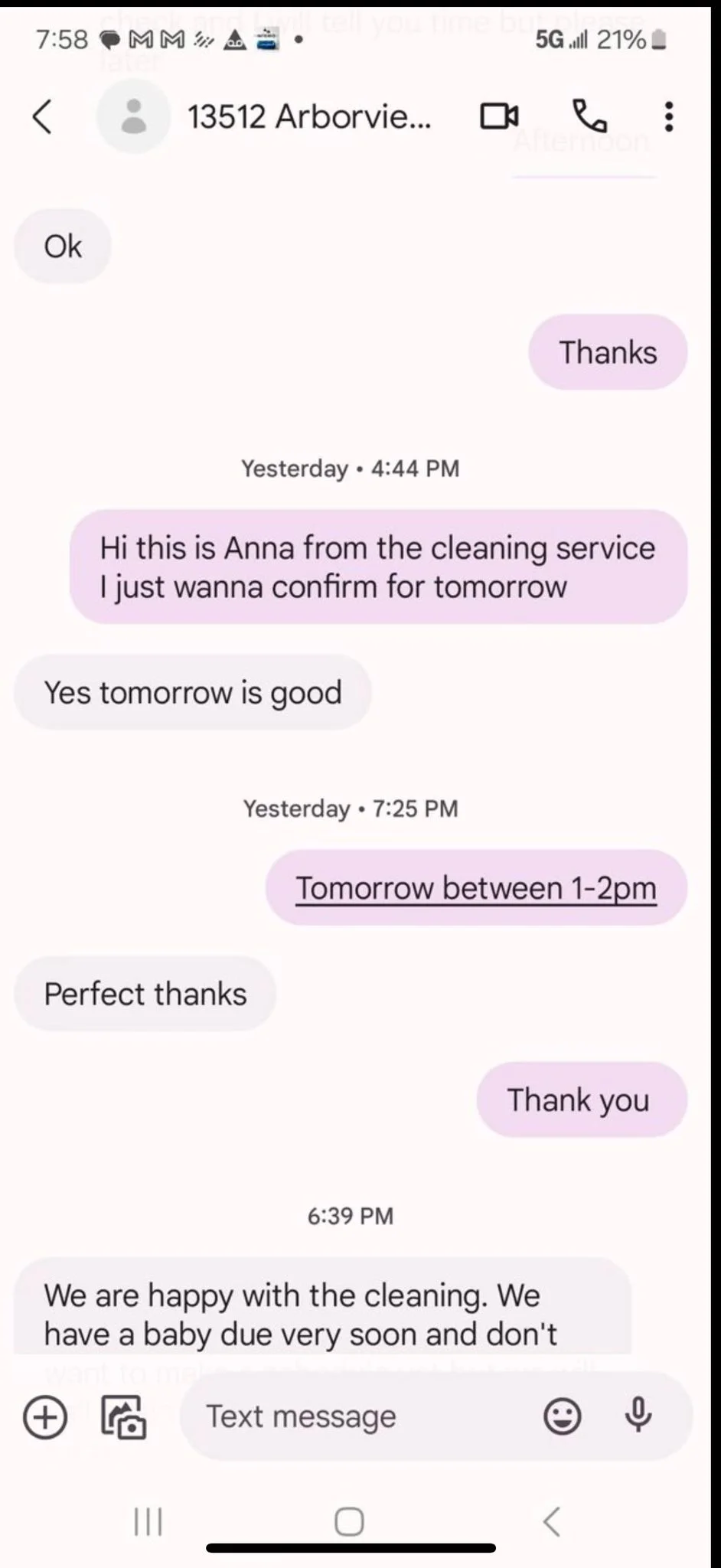Open the gallery and camera picker
Image resolution: width=721 pixels, height=1568 pixels.
point(124,1417)
